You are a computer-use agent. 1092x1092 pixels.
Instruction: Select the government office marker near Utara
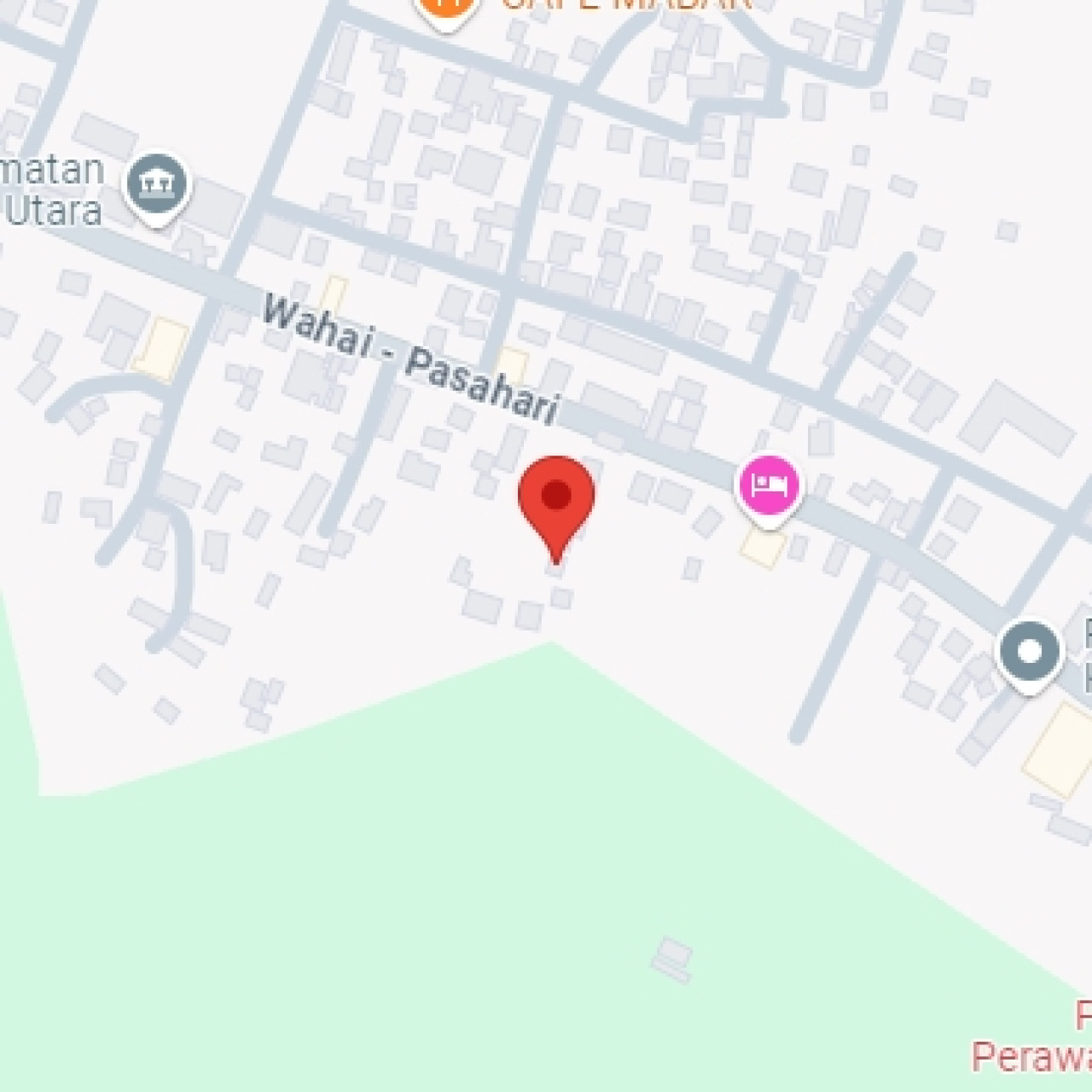[x=156, y=185]
